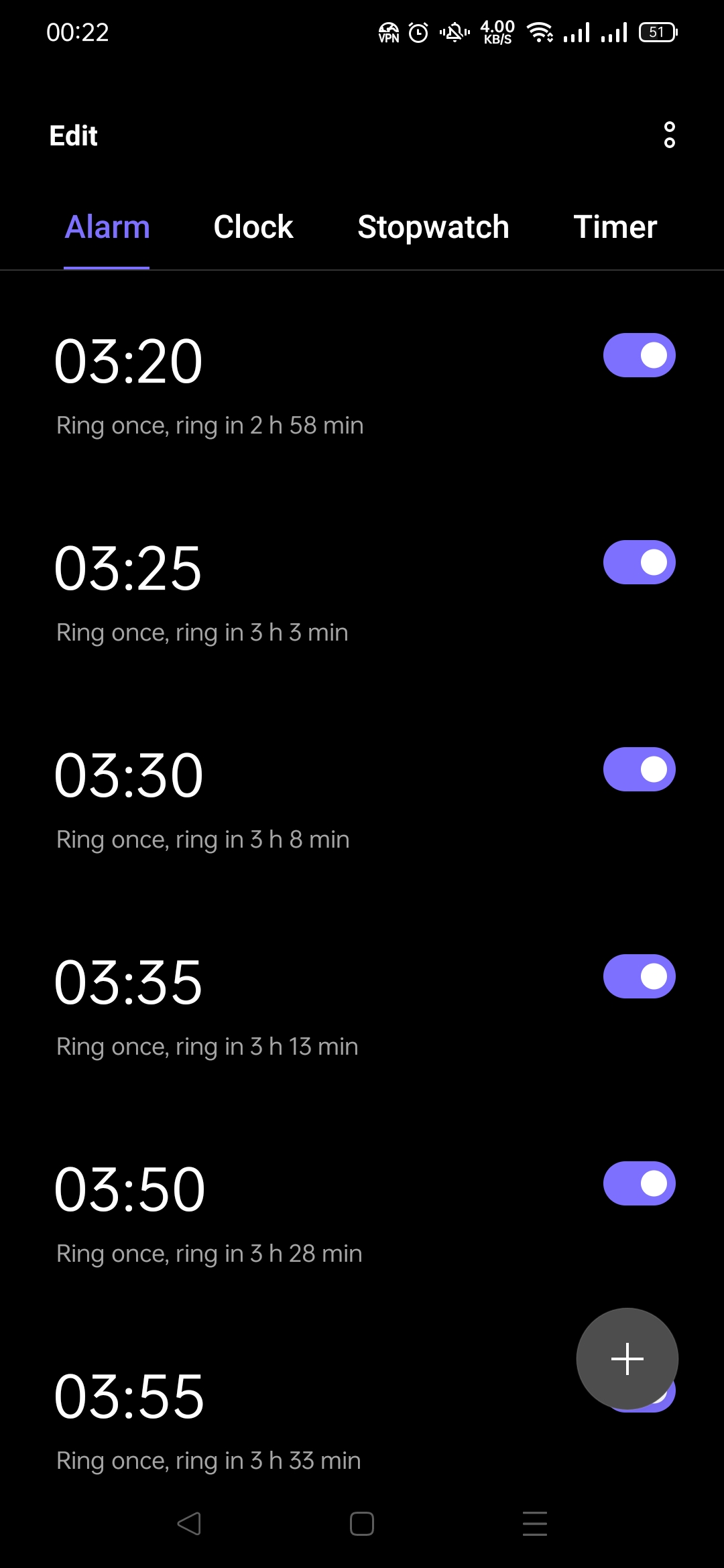This screenshot has height=1568, width=724.
Task: Tap the Edit button
Action: 74,135
